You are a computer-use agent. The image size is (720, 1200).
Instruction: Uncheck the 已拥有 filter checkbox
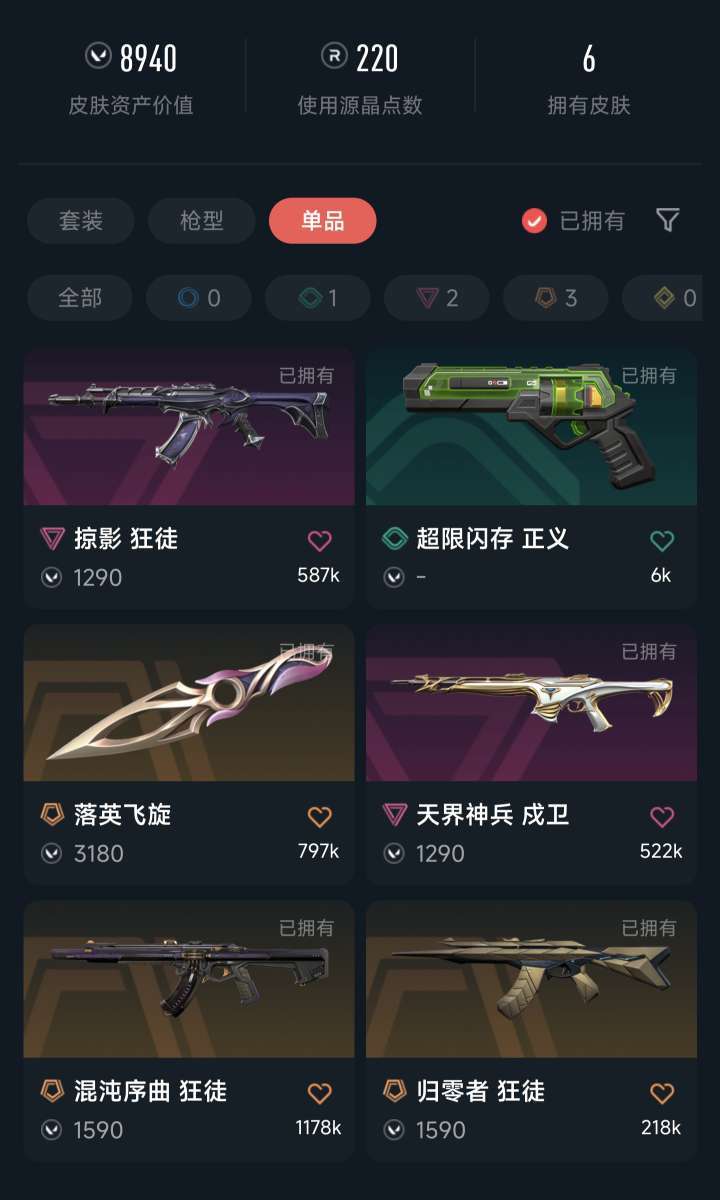[535, 221]
